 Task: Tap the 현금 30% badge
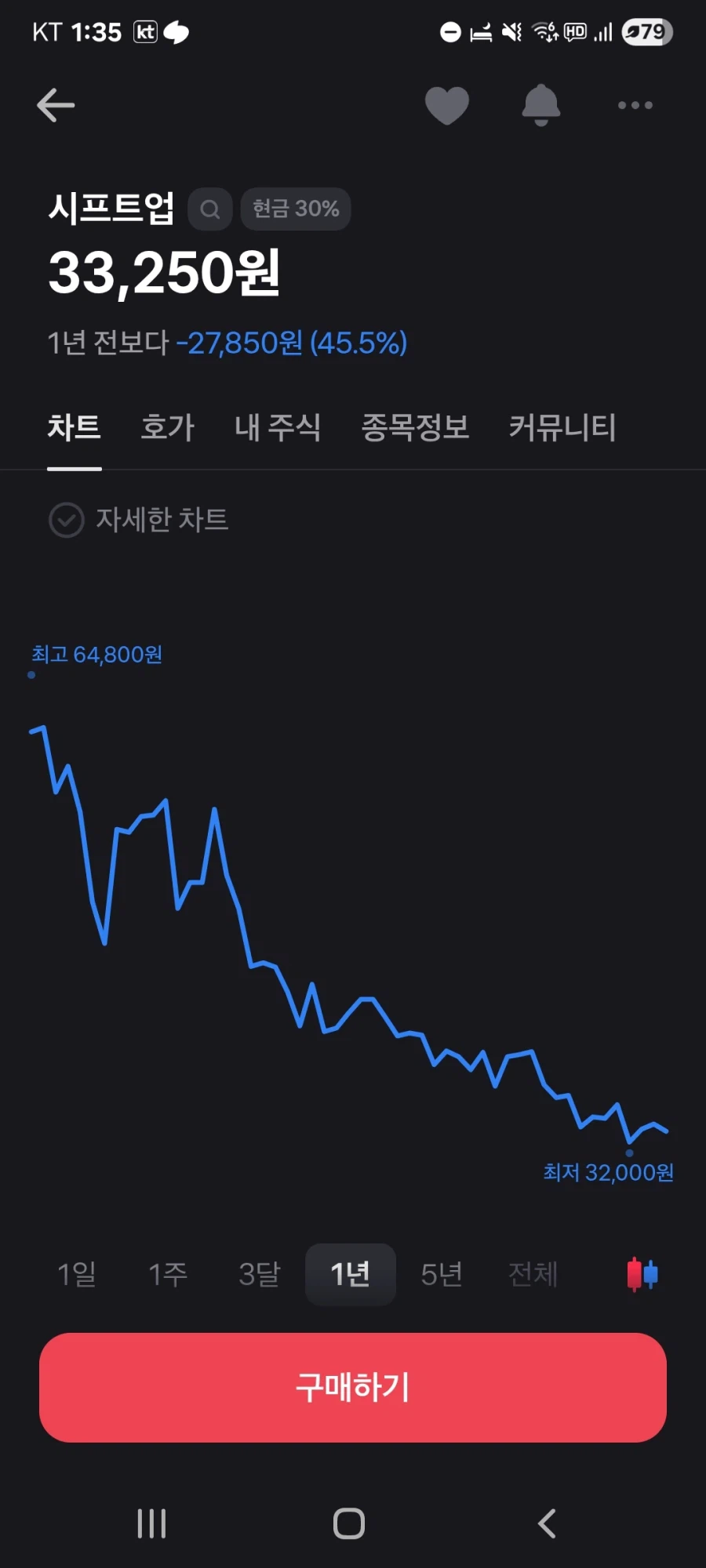pos(295,209)
